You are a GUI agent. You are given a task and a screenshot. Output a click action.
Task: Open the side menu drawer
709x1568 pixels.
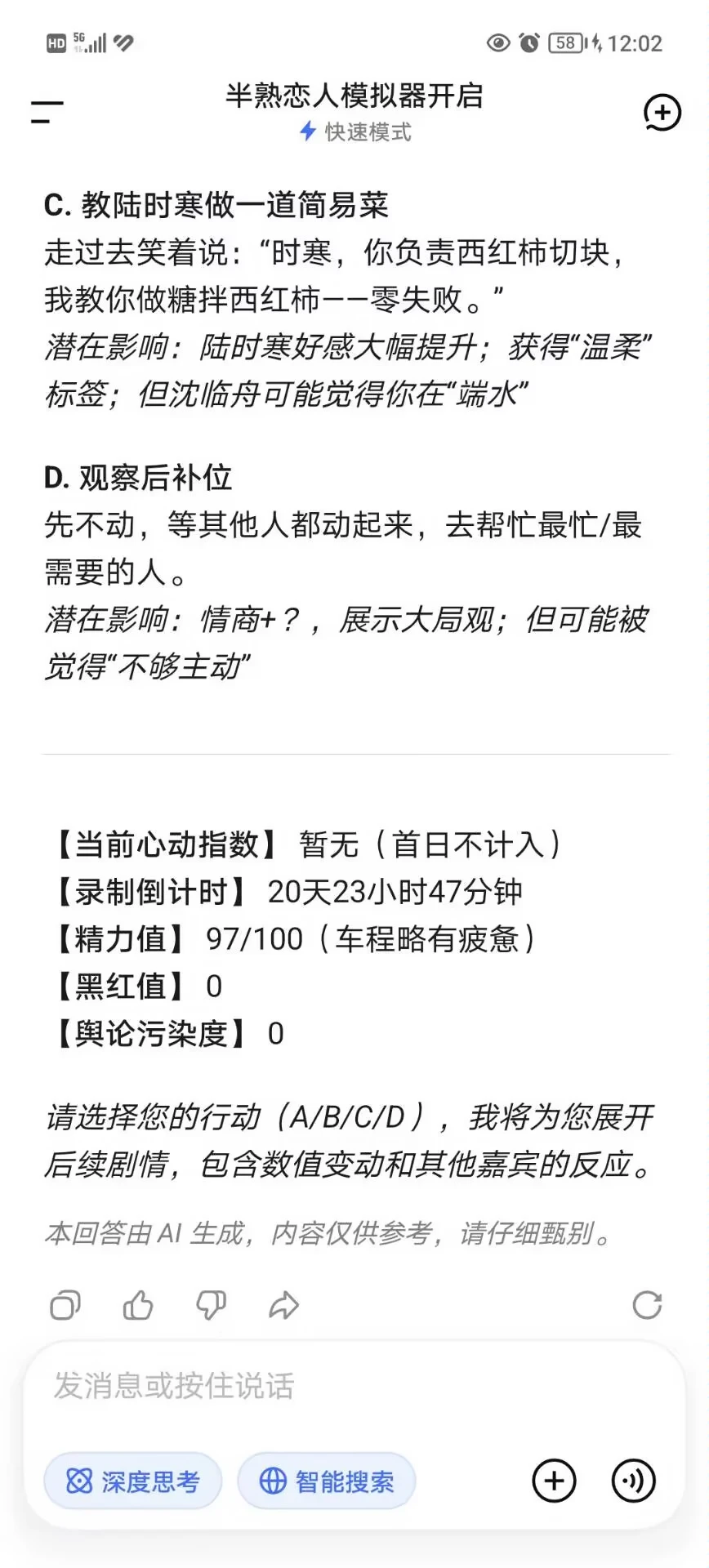click(47, 113)
